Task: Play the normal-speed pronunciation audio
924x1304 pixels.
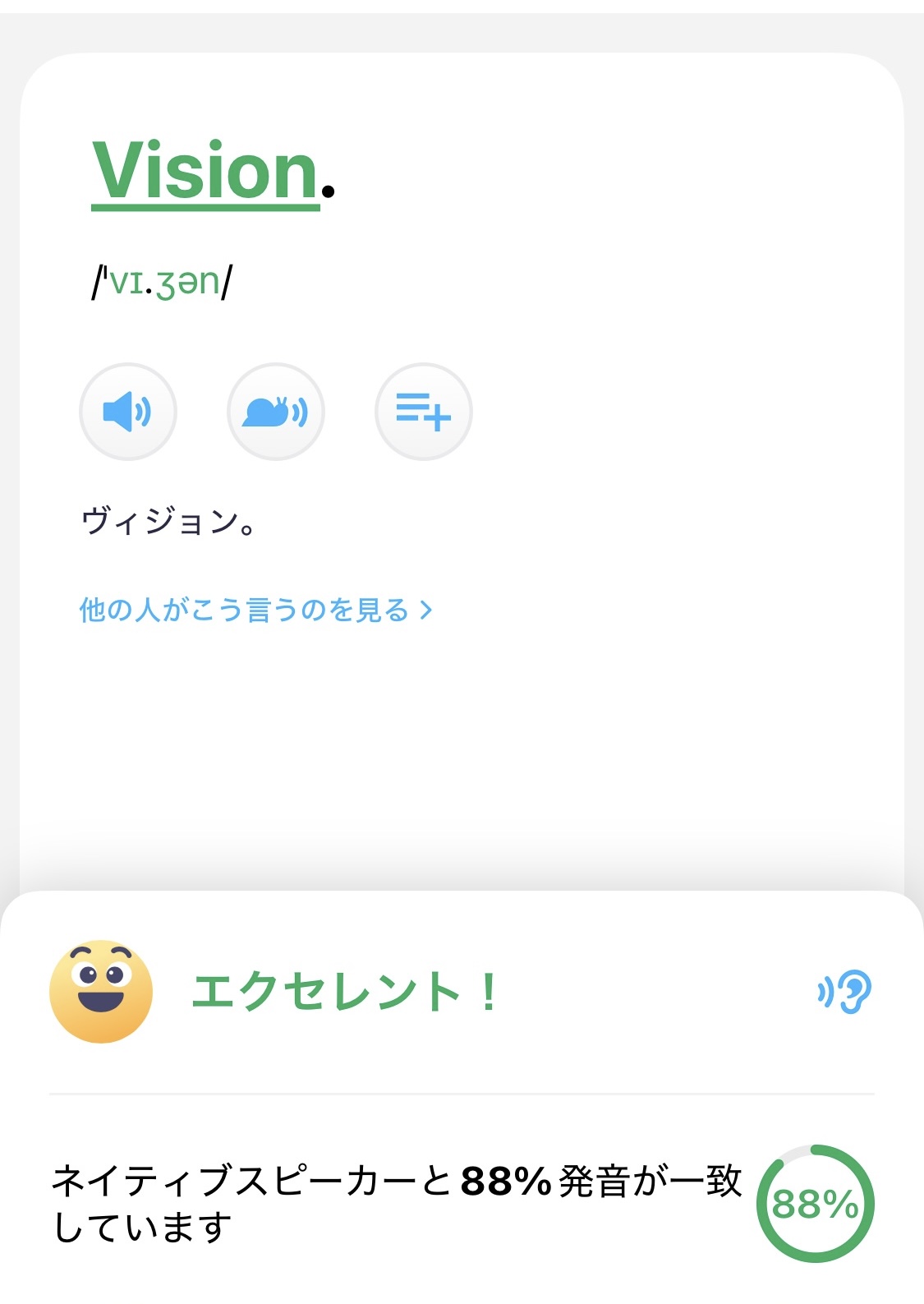Action: point(127,412)
